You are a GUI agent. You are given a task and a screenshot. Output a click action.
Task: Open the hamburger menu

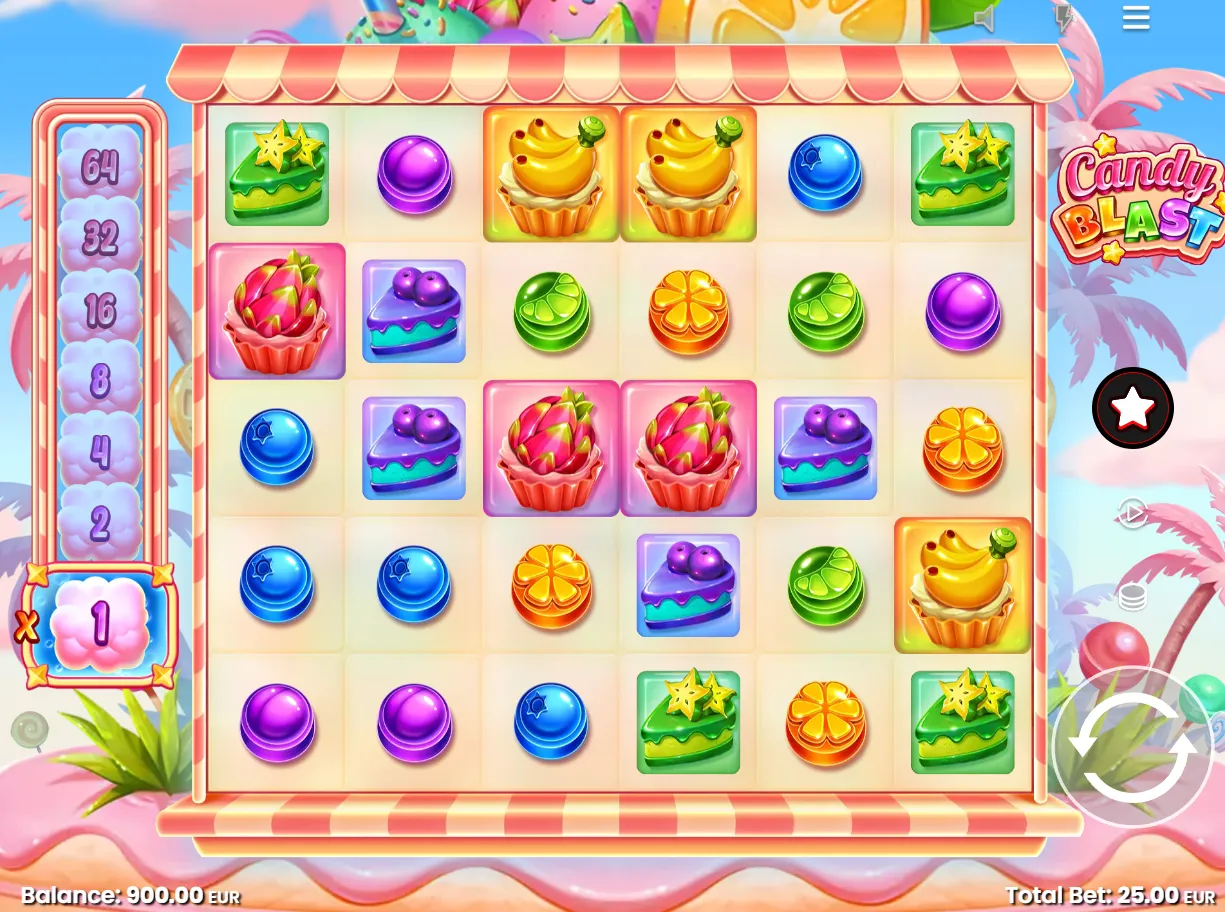[1136, 18]
